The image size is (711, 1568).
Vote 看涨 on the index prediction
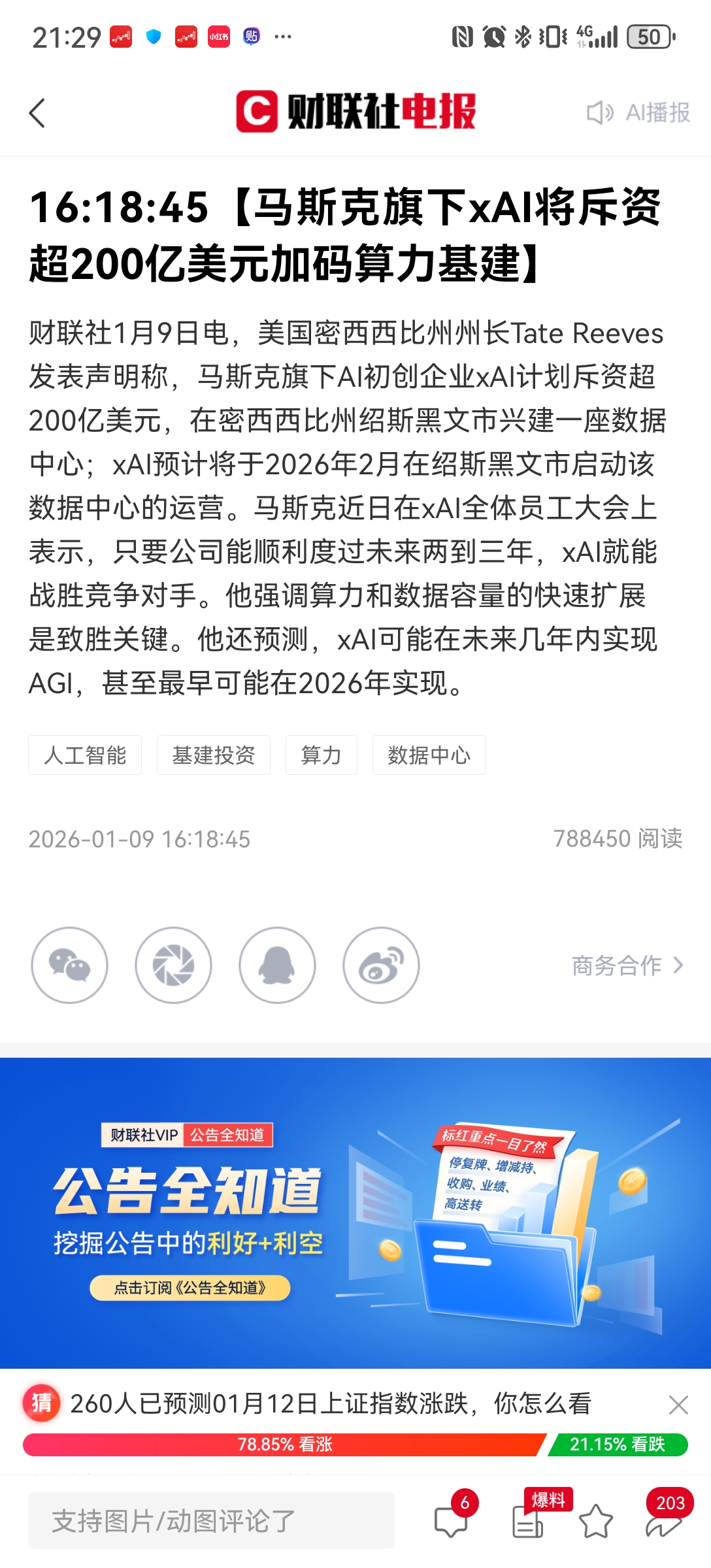tap(284, 1444)
